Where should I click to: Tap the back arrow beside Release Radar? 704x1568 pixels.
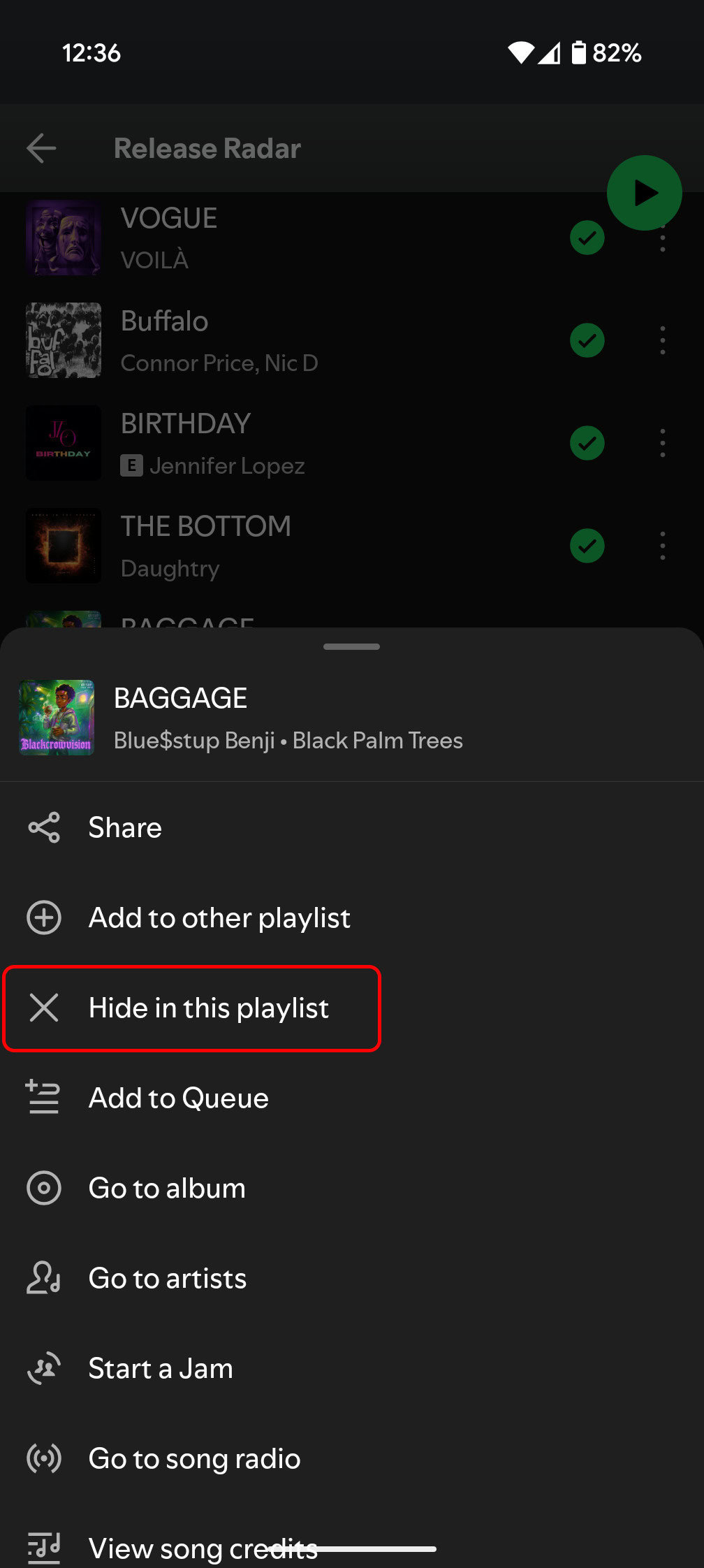pos(41,148)
